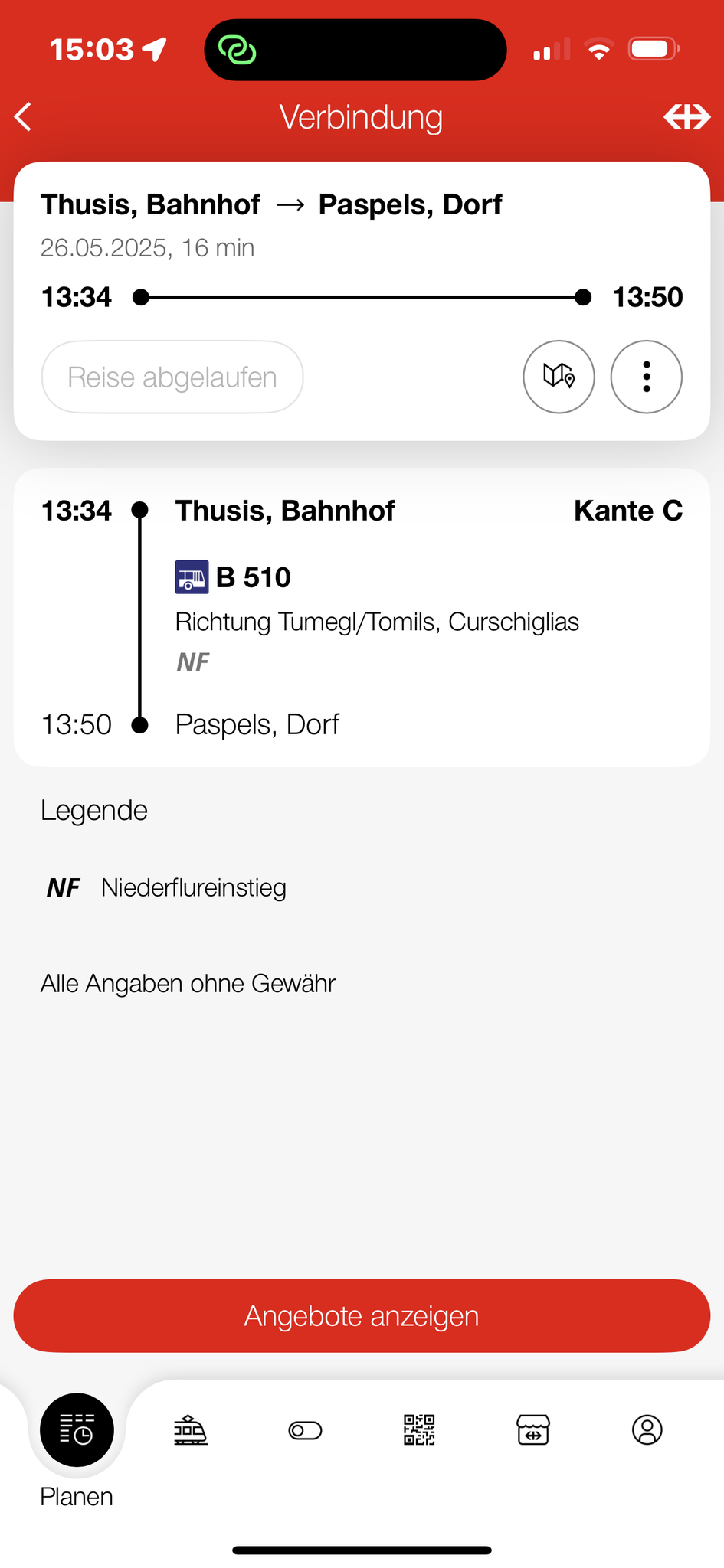
Task: Open the EasyRide toggle tab
Action: click(x=305, y=1430)
